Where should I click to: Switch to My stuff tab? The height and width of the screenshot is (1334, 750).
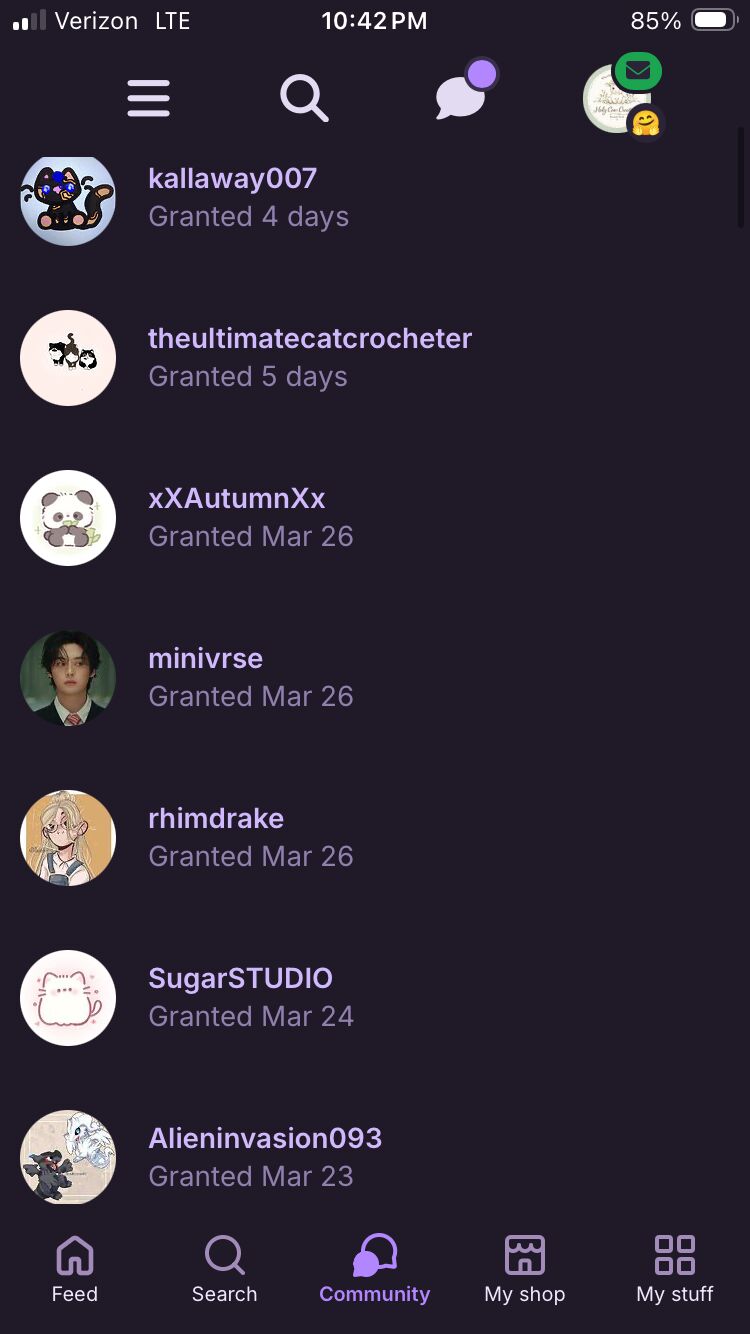click(675, 1268)
